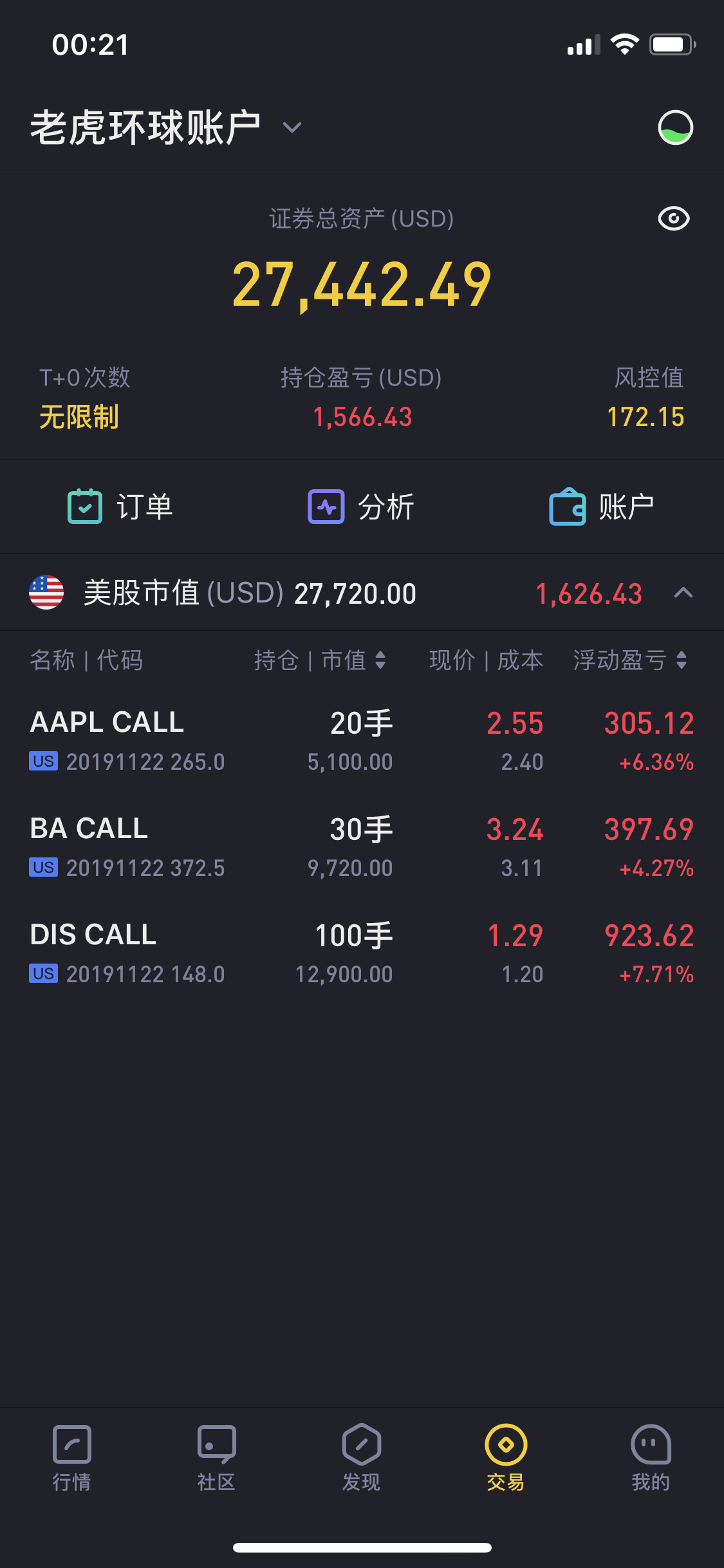Open 订单 orders
724x1568 pixels.
click(x=120, y=507)
